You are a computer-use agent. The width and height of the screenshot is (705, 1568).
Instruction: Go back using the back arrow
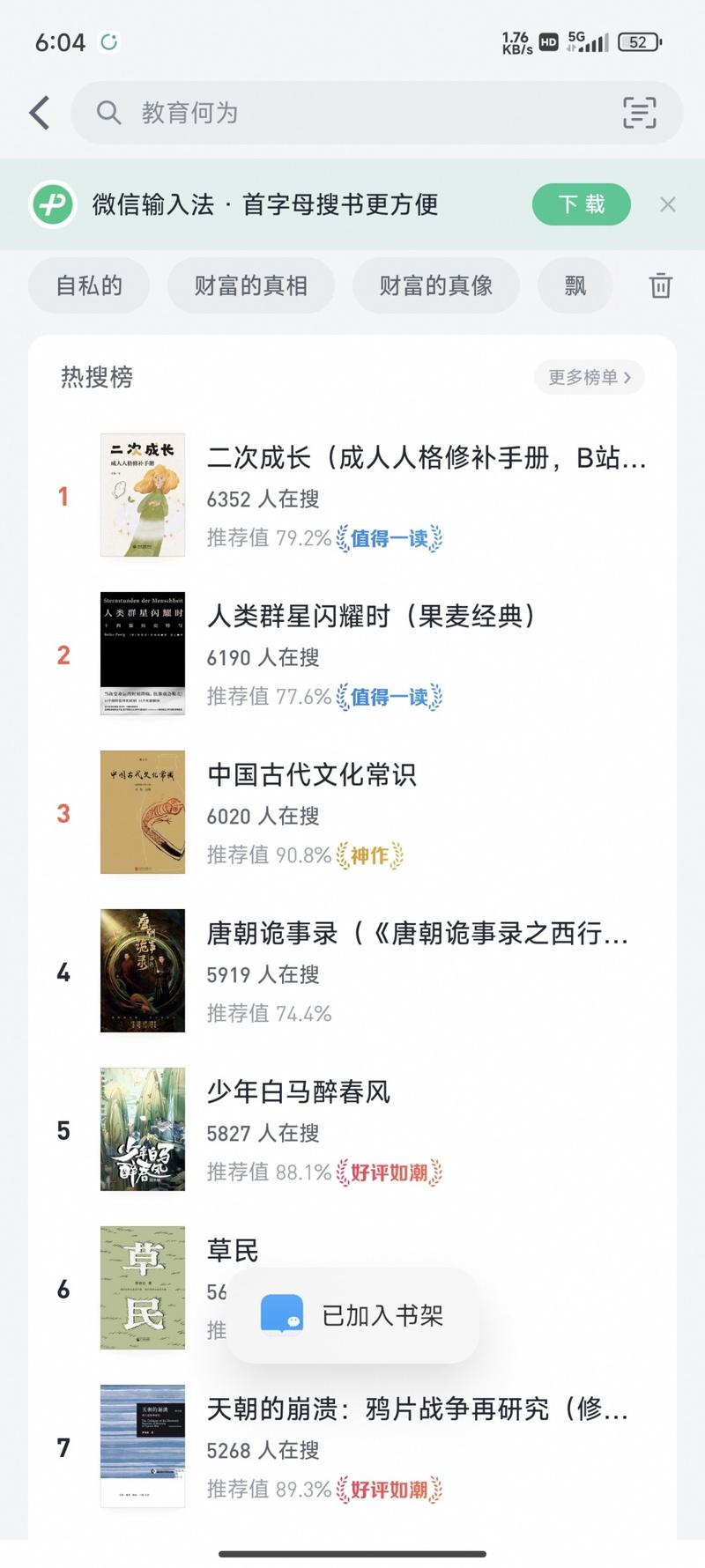coord(40,113)
